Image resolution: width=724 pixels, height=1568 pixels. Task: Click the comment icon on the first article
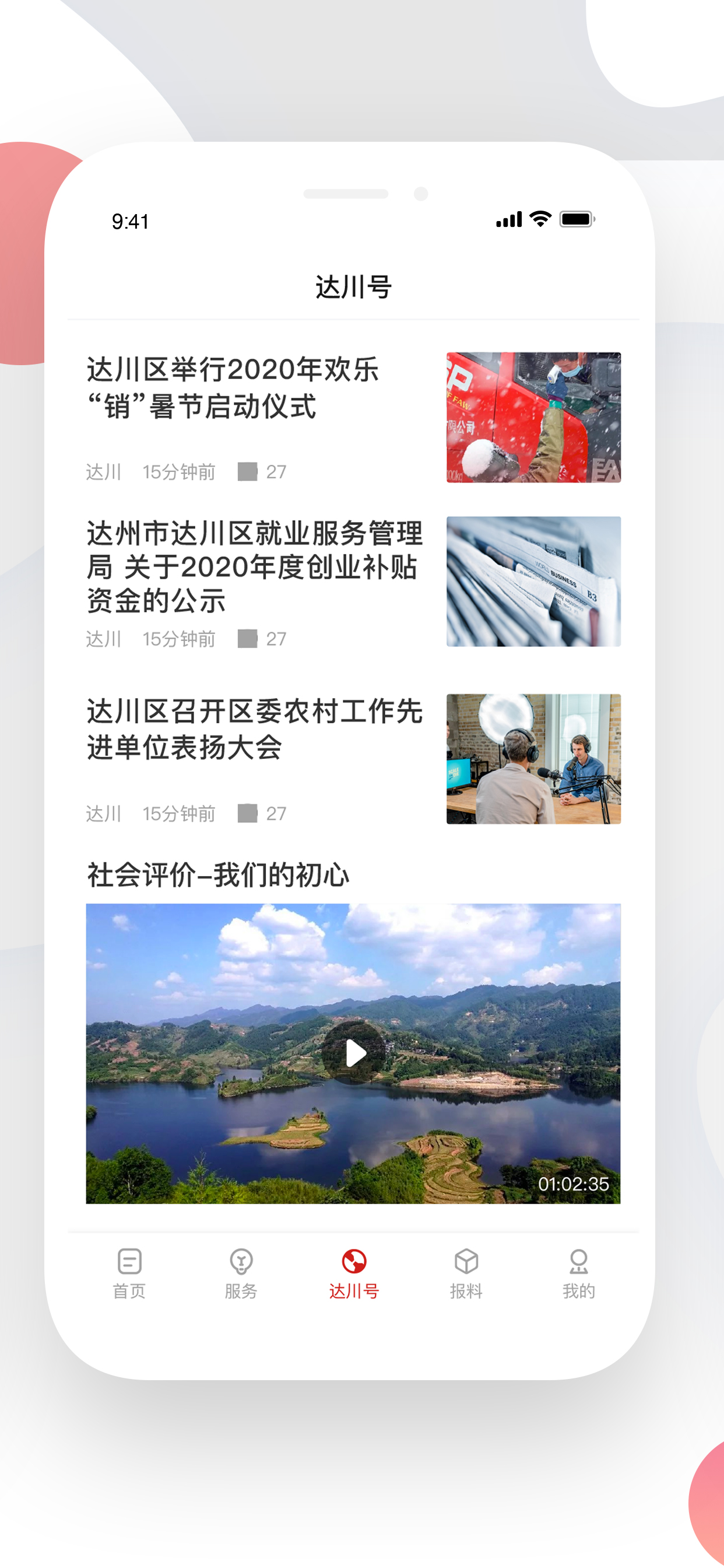pos(248,471)
